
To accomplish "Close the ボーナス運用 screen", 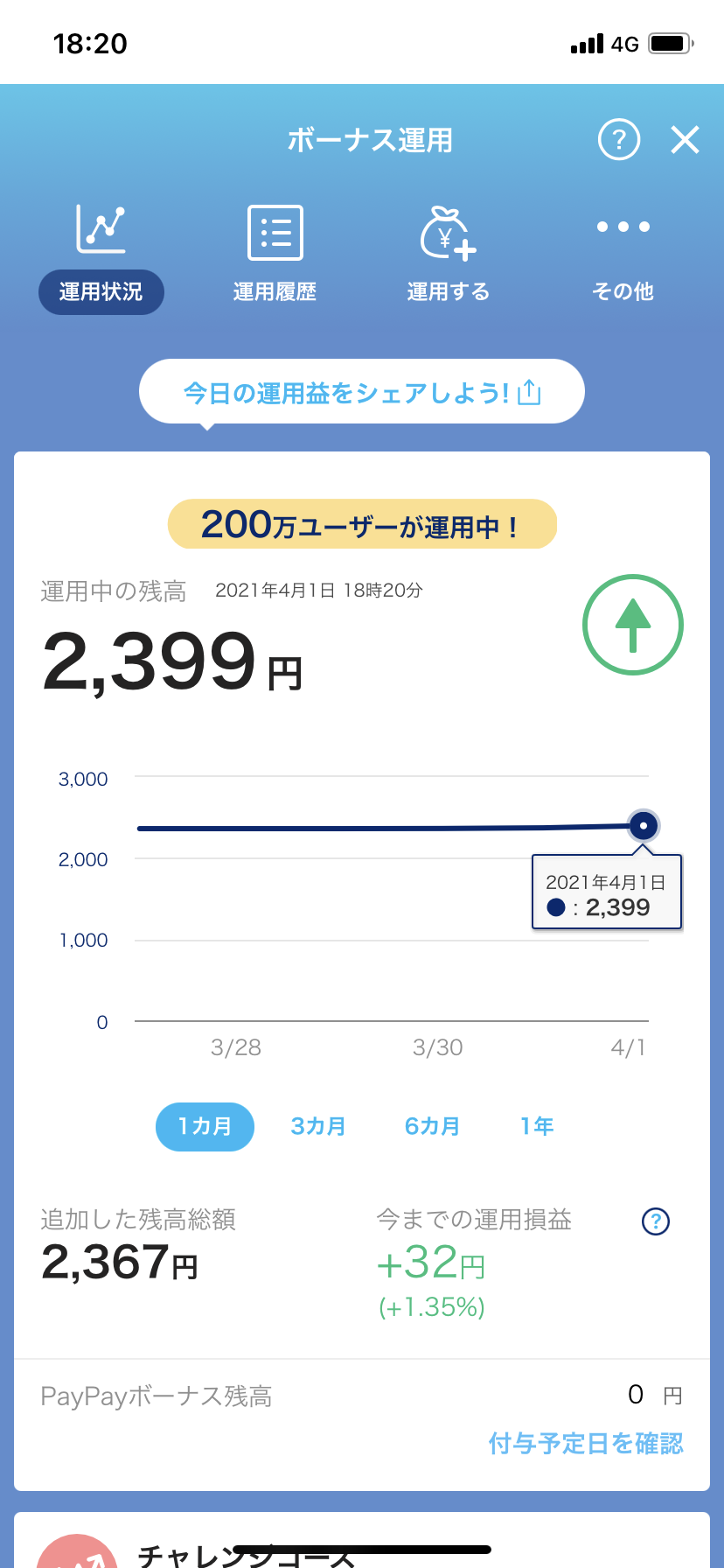I will click(x=685, y=139).
